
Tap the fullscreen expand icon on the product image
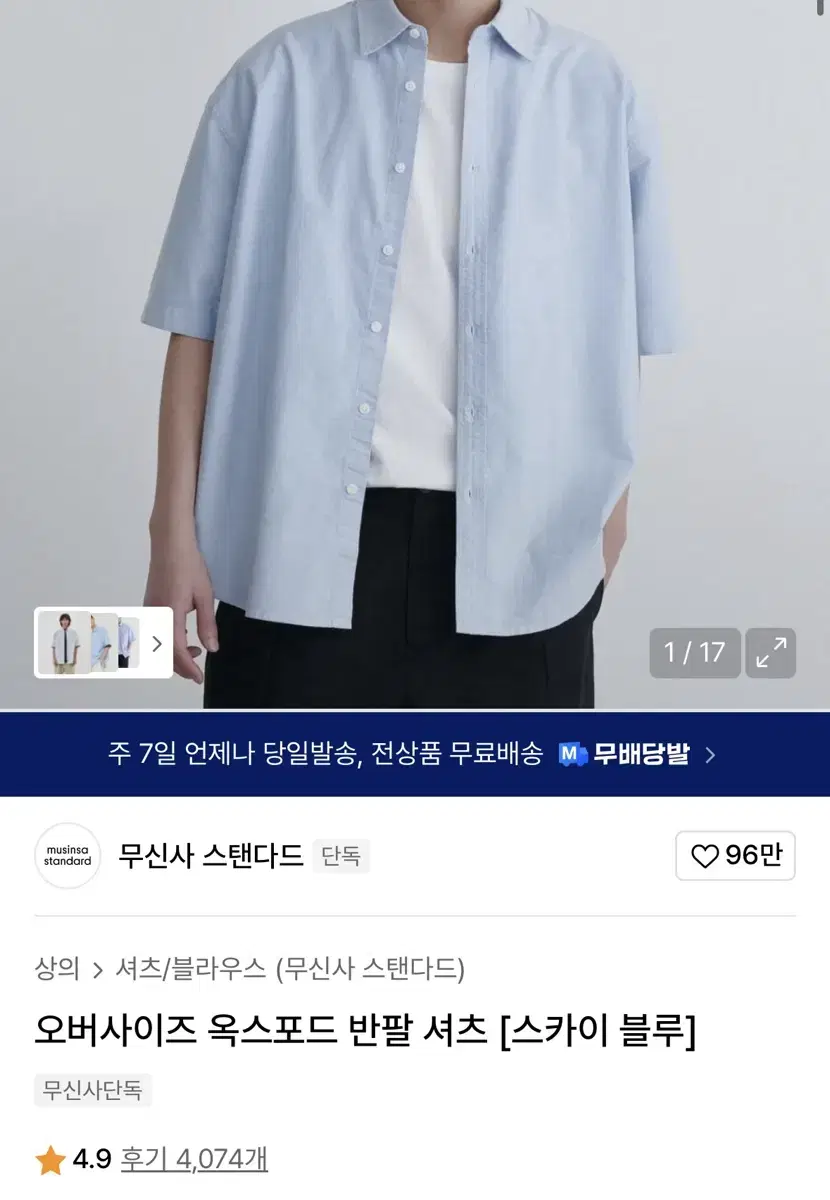(x=770, y=653)
